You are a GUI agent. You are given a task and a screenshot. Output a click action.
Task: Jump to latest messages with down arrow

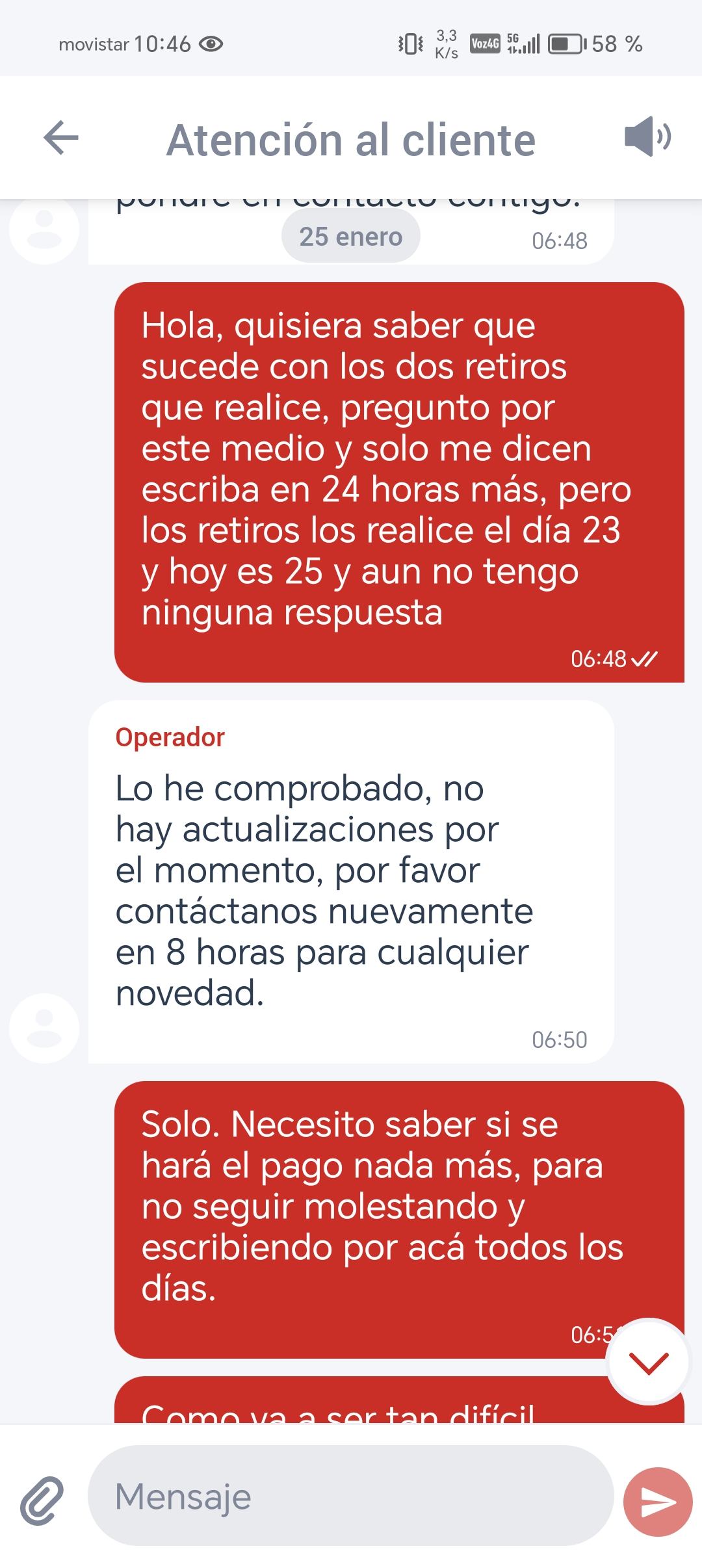[647, 1362]
